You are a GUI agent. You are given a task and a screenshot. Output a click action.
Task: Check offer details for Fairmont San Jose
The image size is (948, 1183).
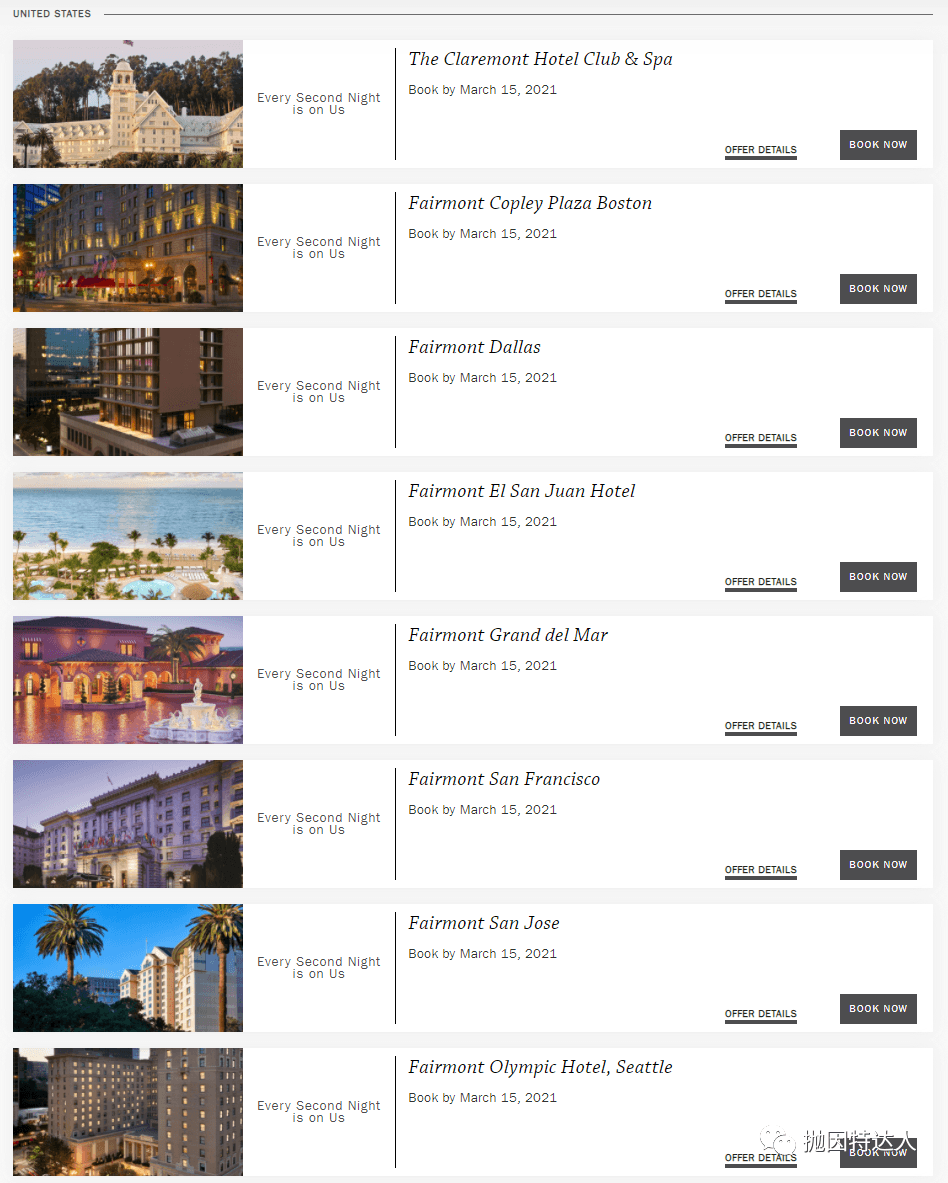(760, 1014)
